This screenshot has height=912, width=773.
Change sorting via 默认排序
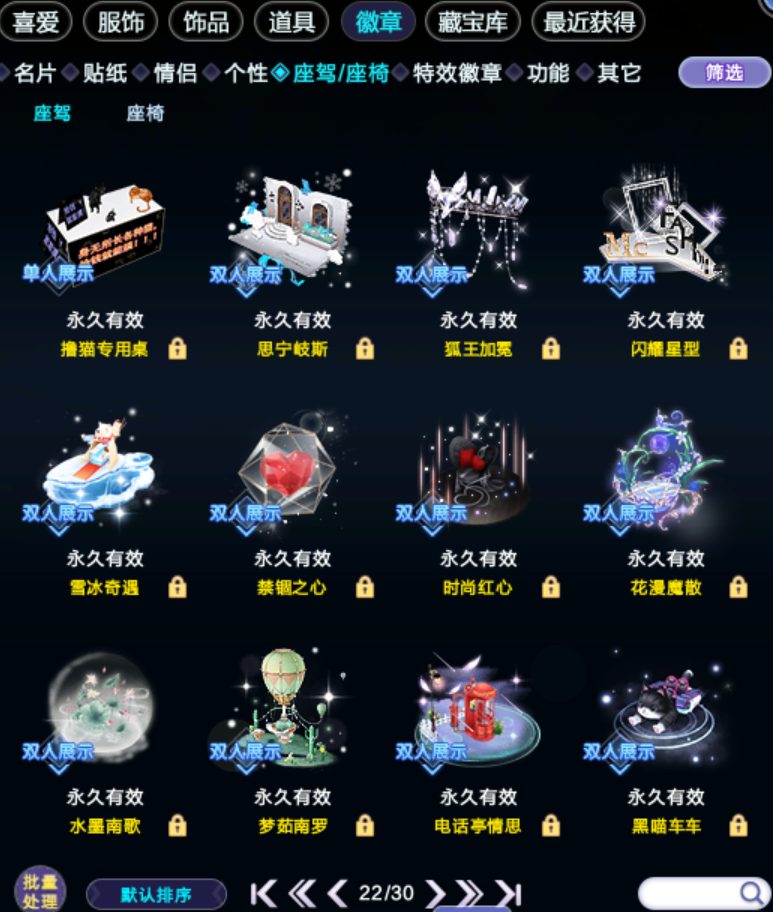point(156,894)
